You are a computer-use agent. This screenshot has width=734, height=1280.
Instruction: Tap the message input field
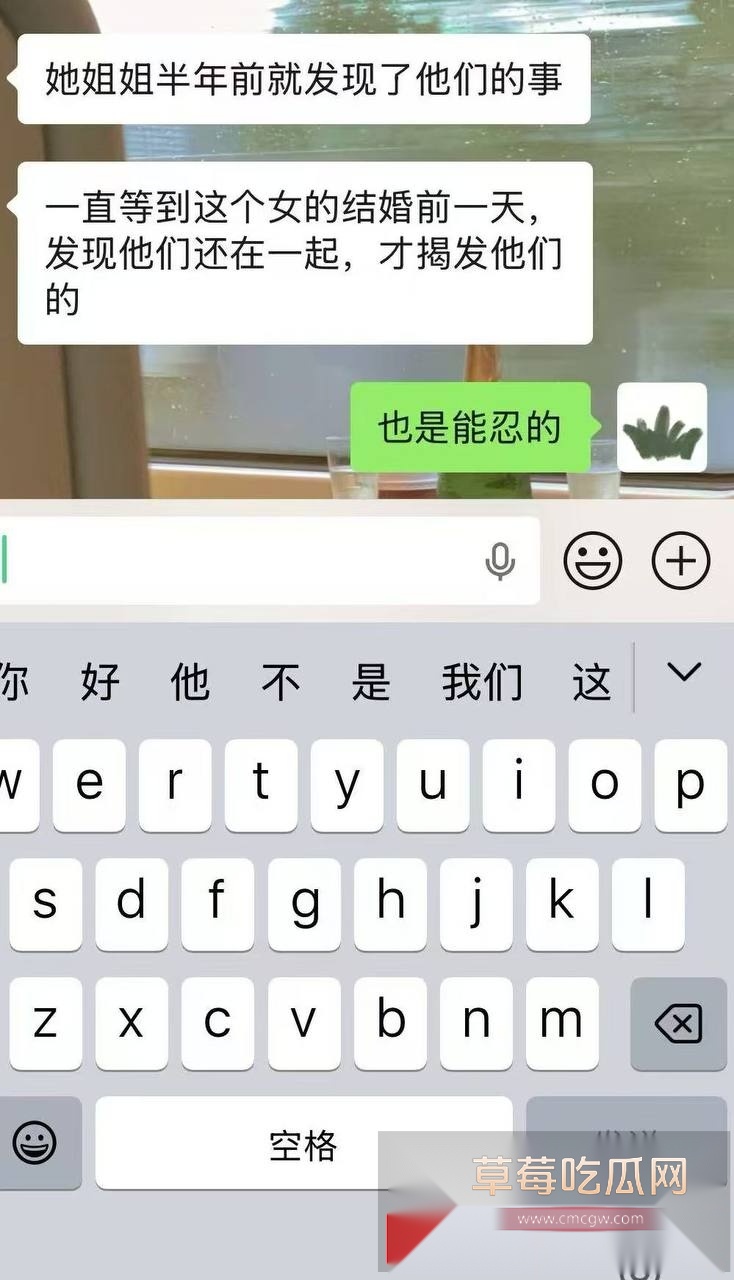240,561
